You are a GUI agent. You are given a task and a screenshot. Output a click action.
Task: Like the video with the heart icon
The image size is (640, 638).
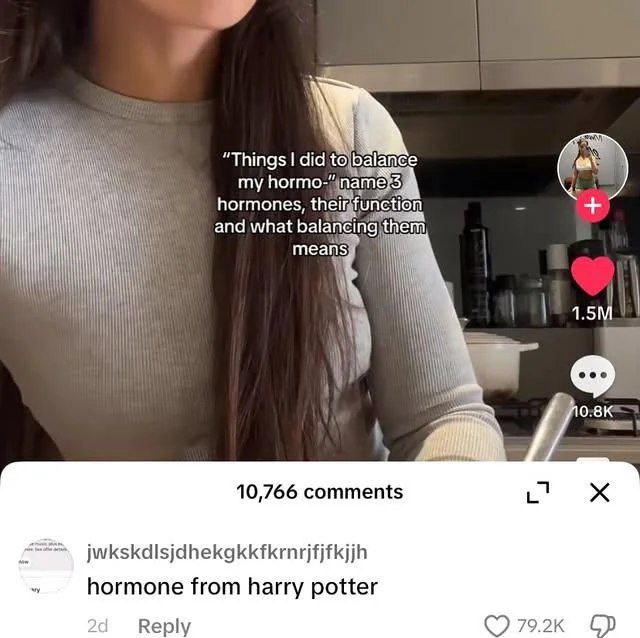(x=592, y=276)
